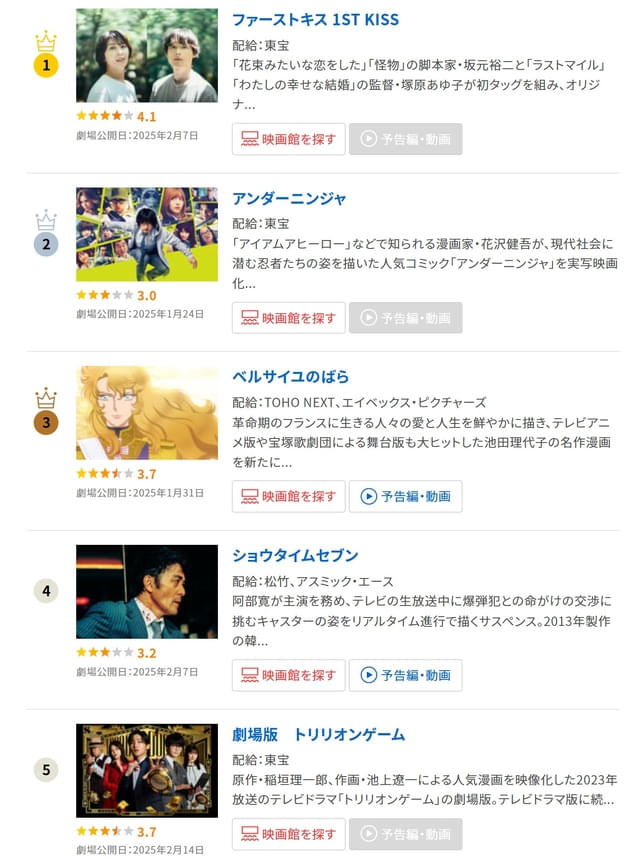Screen dimensions: 640x866
Task: Find theaters for ベルサイユのばら
Action: coord(288,496)
